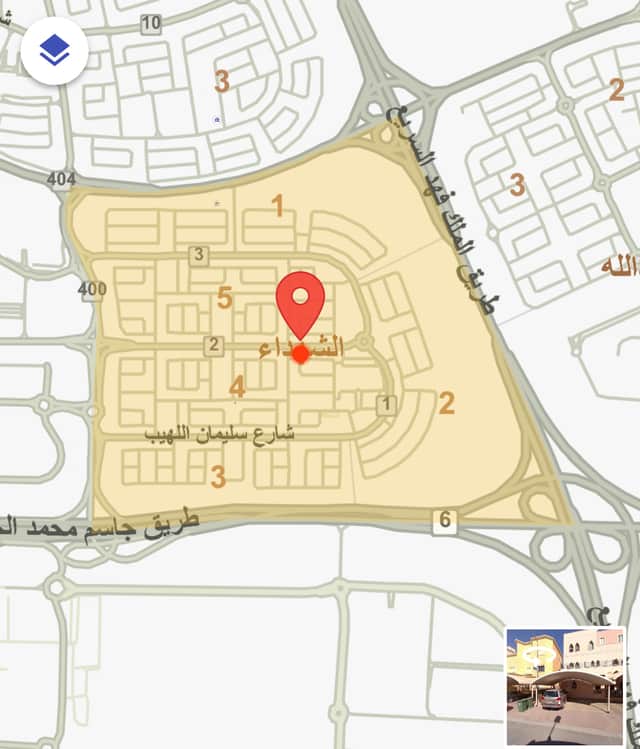
Task: Tap the red location pin marker
Action: click(x=301, y=305)
